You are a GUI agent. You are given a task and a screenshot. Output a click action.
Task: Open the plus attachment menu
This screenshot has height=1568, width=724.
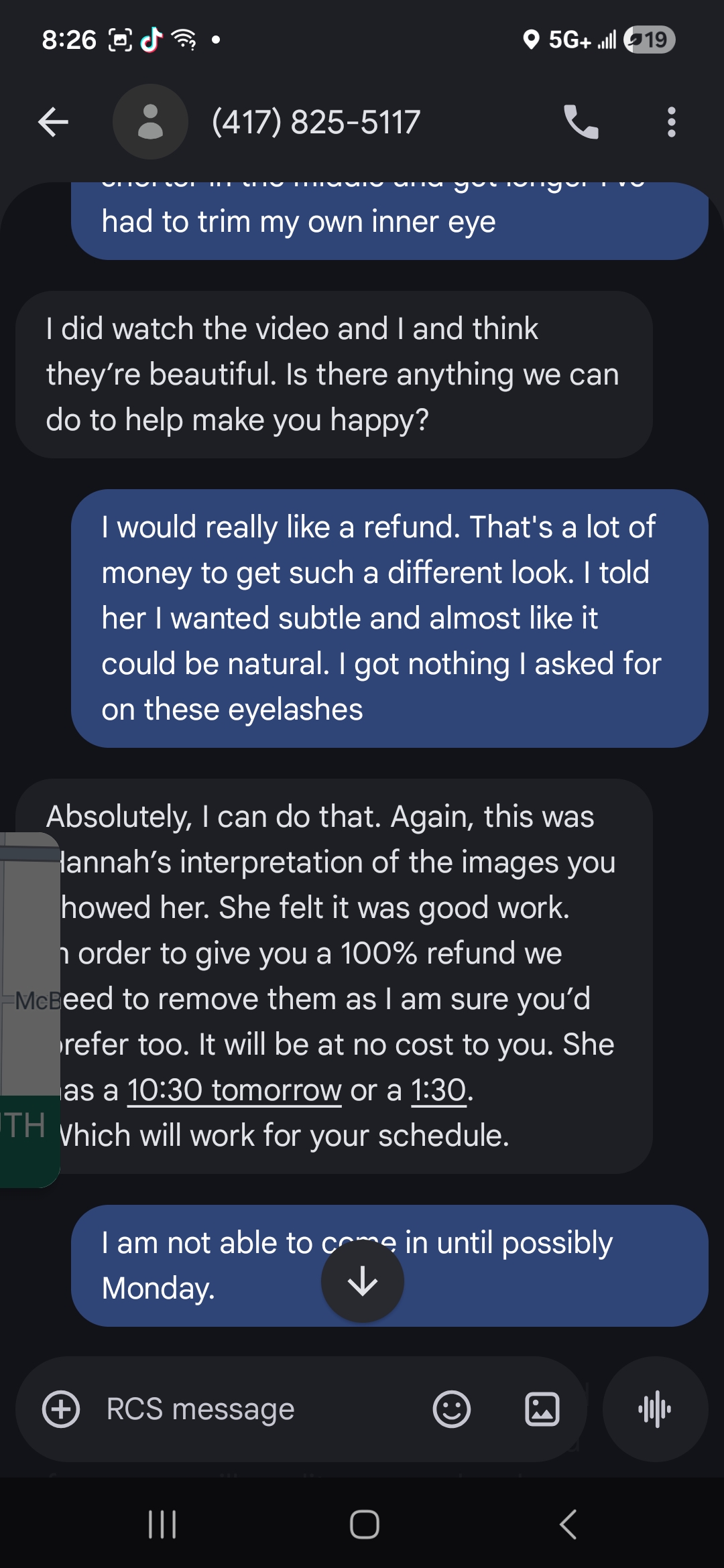(61, 1409)
